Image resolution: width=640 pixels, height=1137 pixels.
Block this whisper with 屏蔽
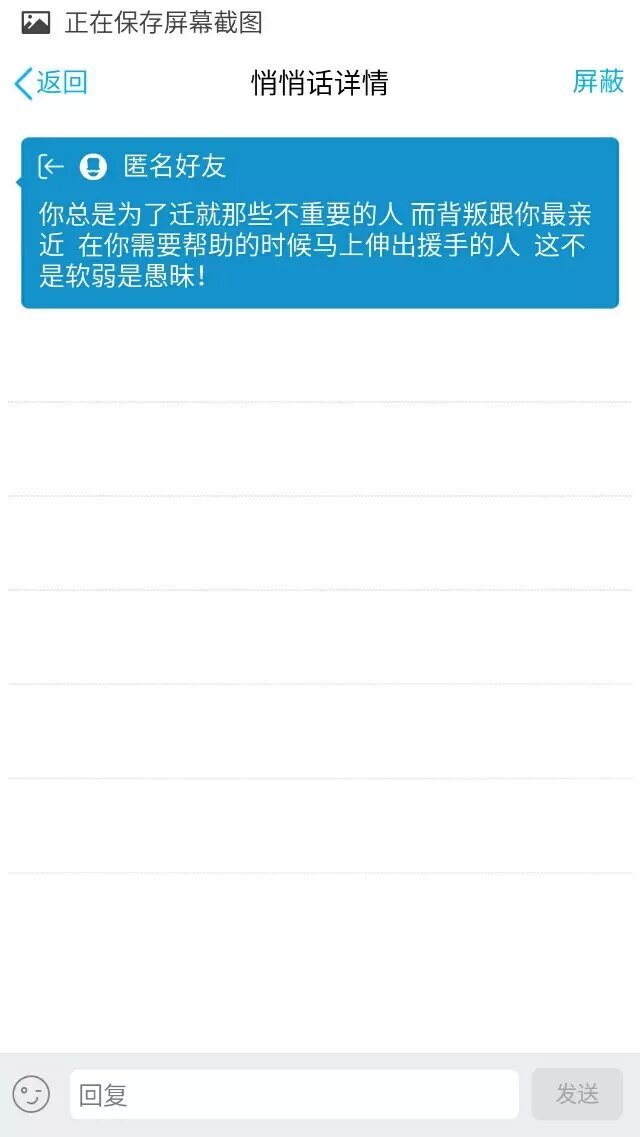pyautogui.click(x=598, y=82)
